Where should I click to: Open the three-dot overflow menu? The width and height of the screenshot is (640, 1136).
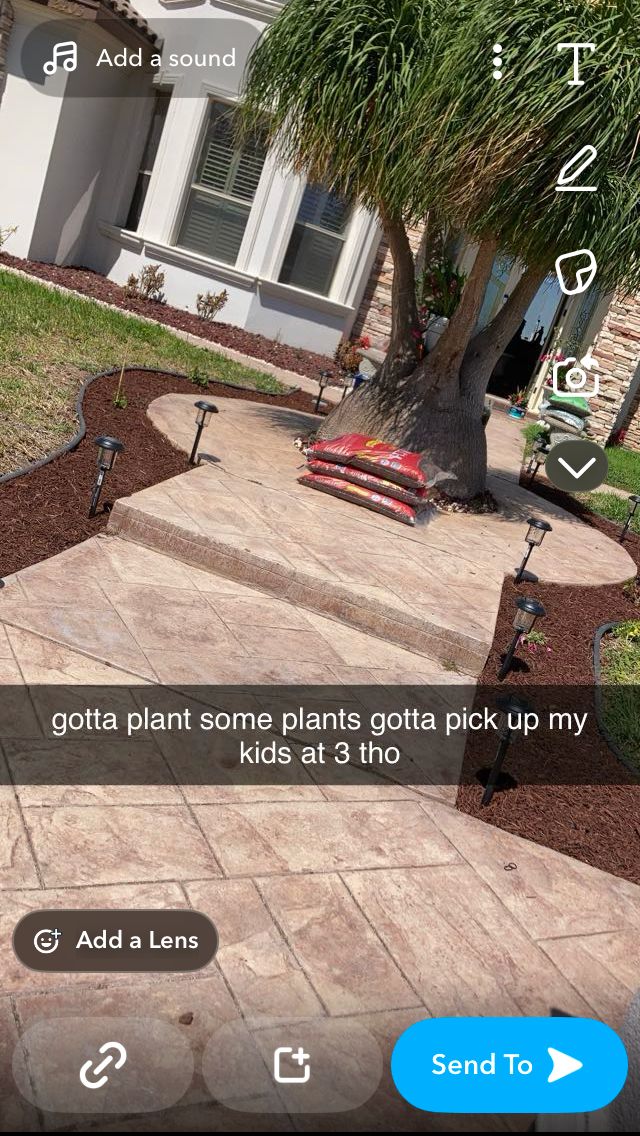click(497, 62)
